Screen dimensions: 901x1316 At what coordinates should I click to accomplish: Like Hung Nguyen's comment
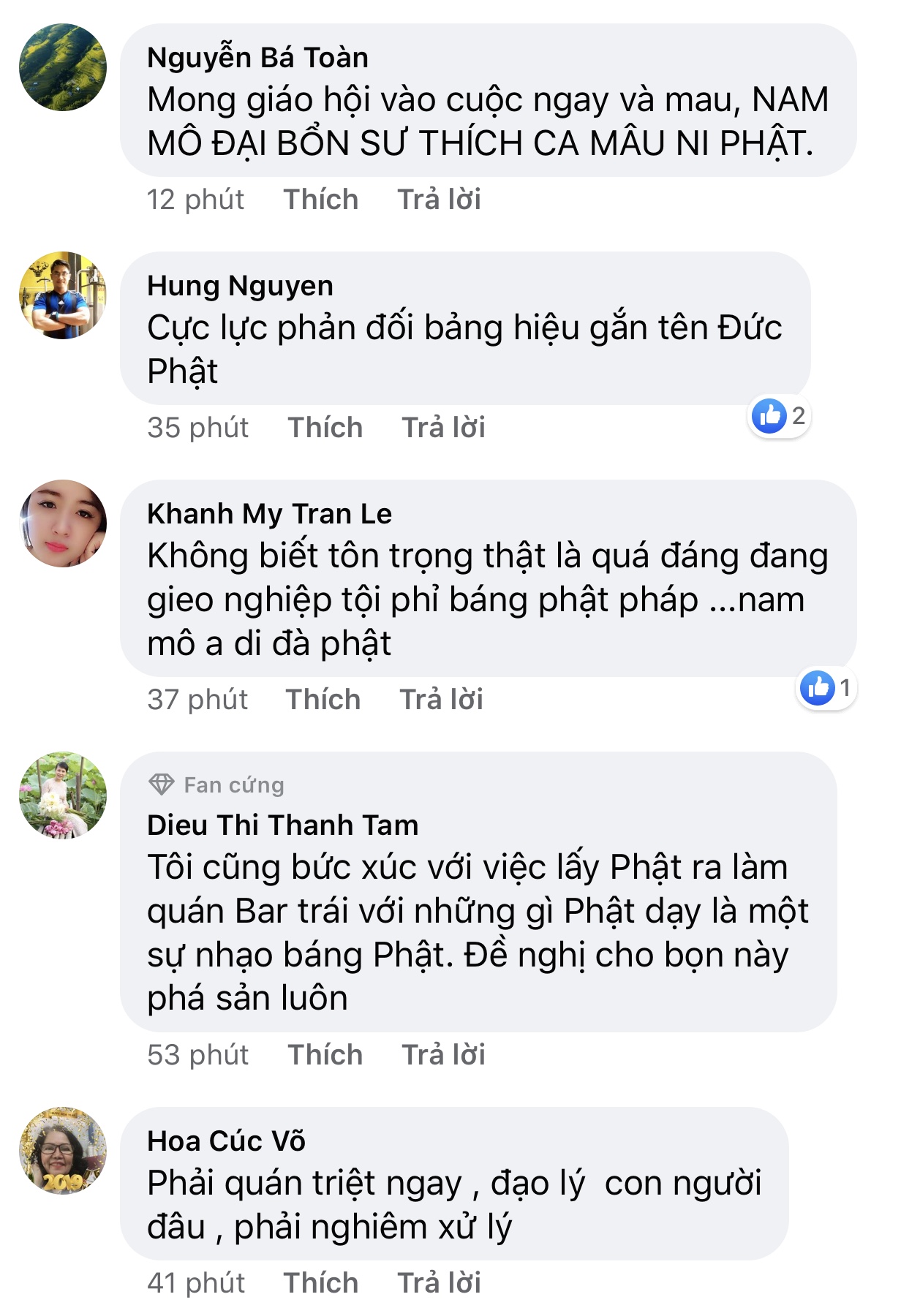pos(325,428)
